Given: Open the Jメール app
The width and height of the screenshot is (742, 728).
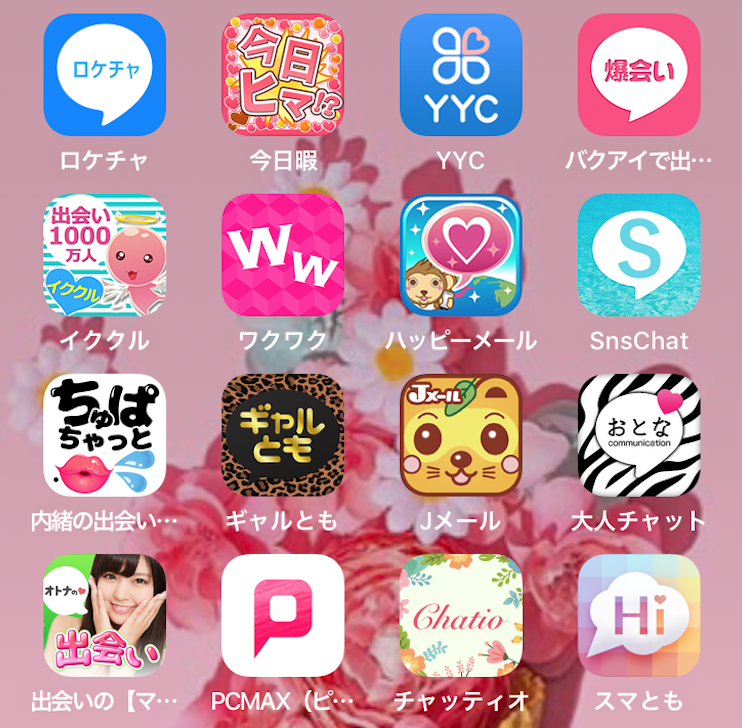Looking at the screenshot, I should pyautogui.click(x=461, y=435).
